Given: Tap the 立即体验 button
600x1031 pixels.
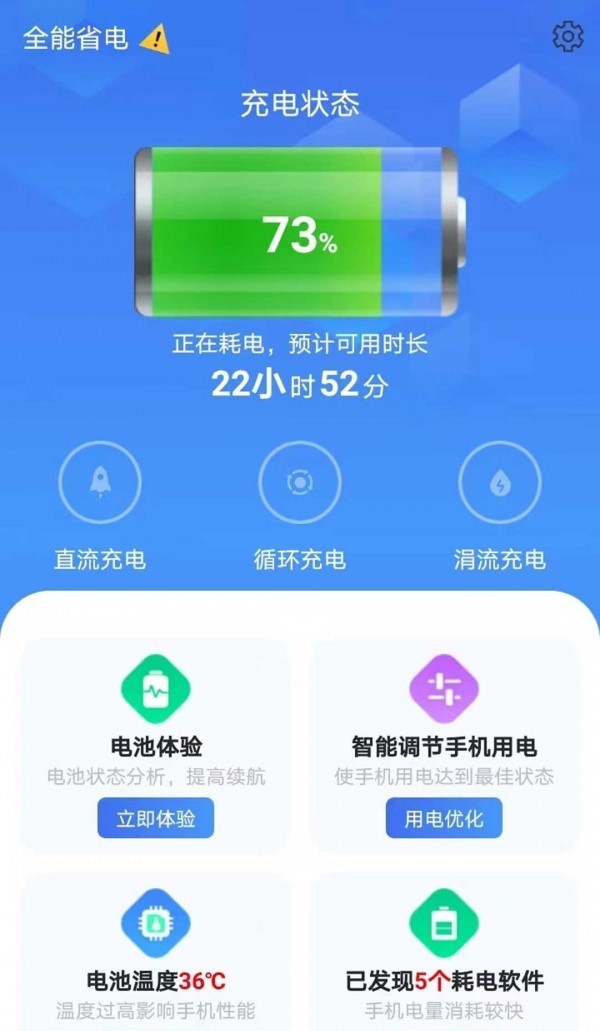Looking at the screenshot, I should point(156,818).
